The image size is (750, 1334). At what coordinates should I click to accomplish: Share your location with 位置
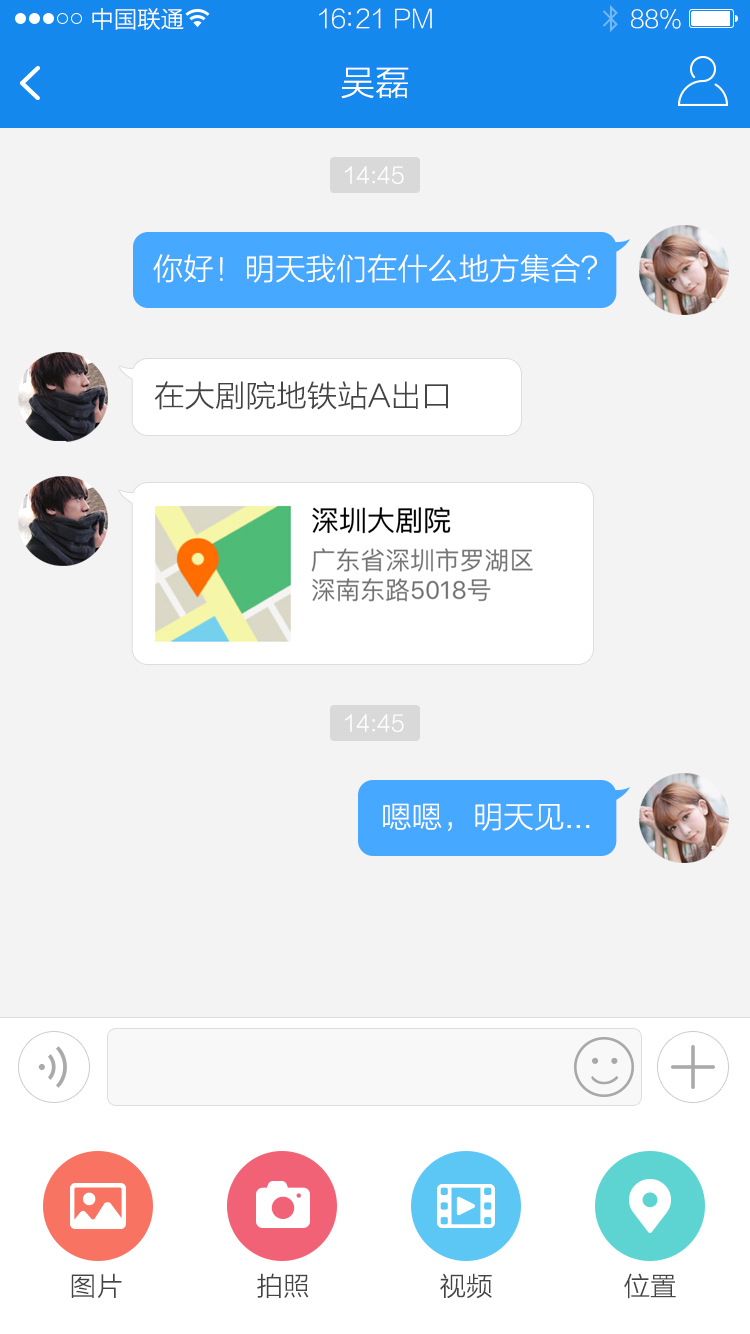(x=650, y=1206)
